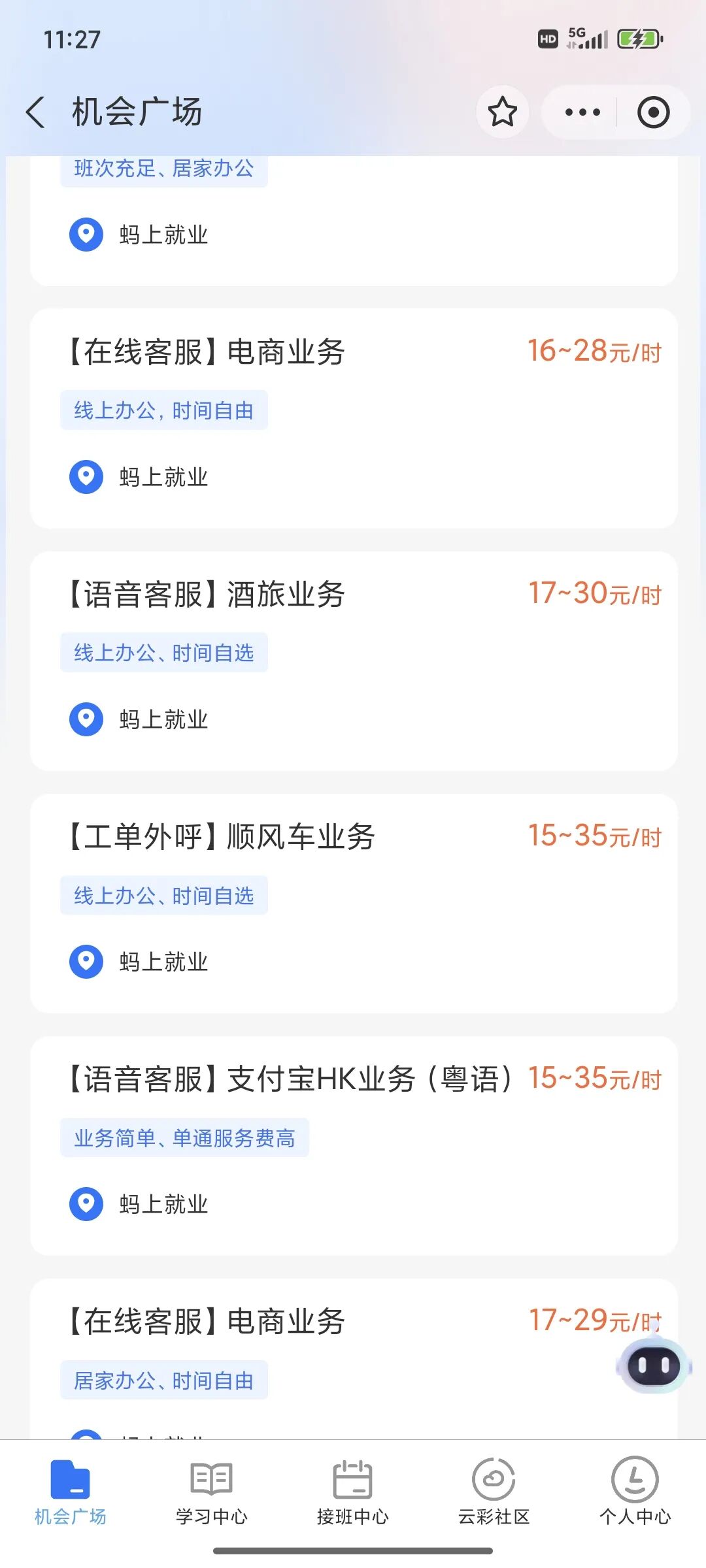The height and width of the screenshot is (1568, 706).
Task: View the 【语音客服】酒旅业务 job card
Action: (353, 661)
